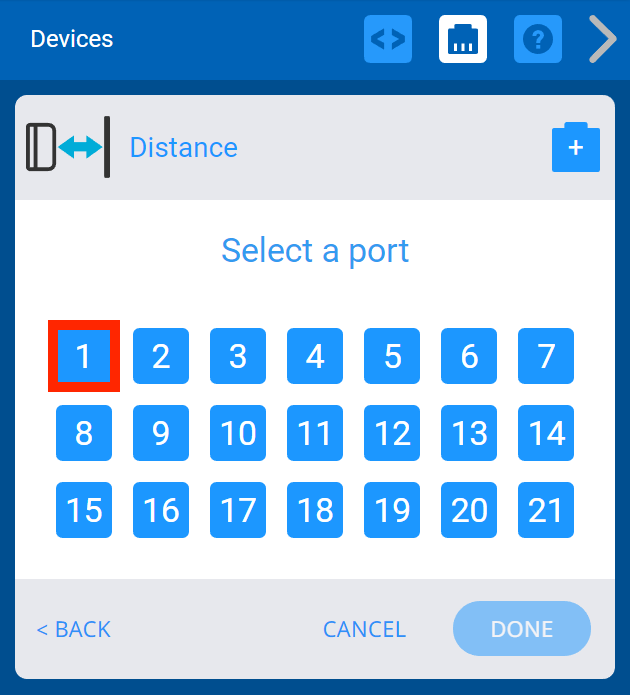630x695 pixels.
Task: Choose port 3
Action: coord(238,356)
